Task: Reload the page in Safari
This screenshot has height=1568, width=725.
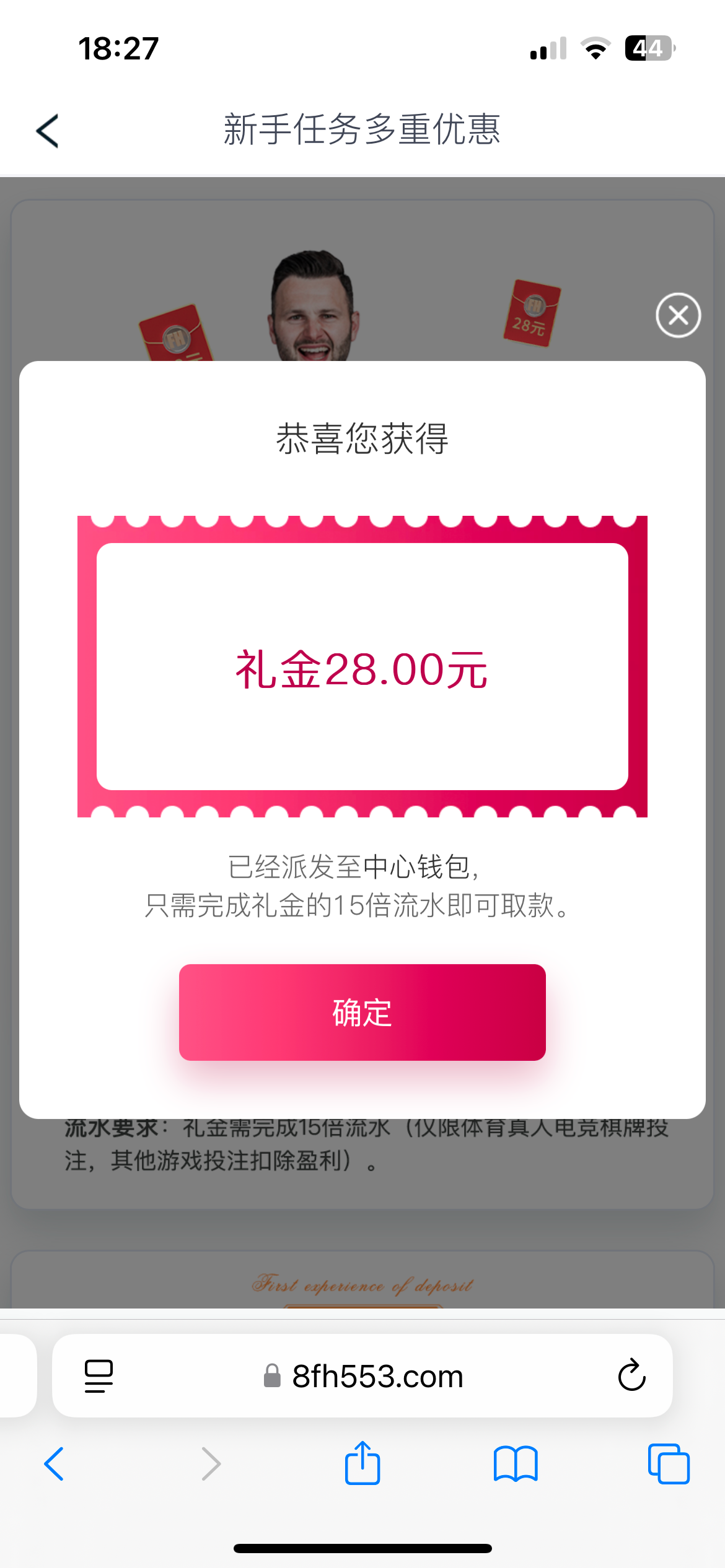Action: tap(631, 1375)
